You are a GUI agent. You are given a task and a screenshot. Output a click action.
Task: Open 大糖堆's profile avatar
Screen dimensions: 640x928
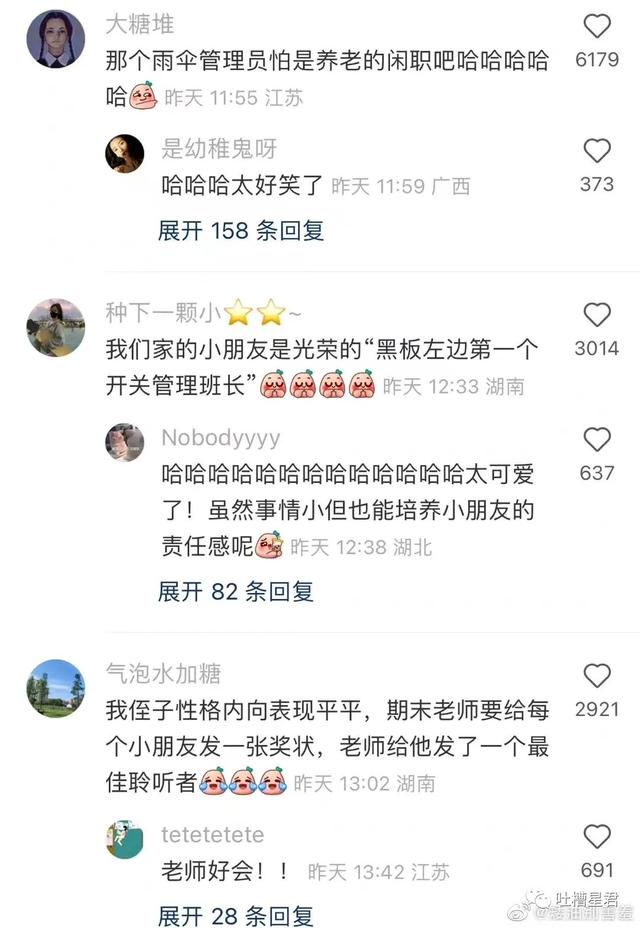click(55, 39)
